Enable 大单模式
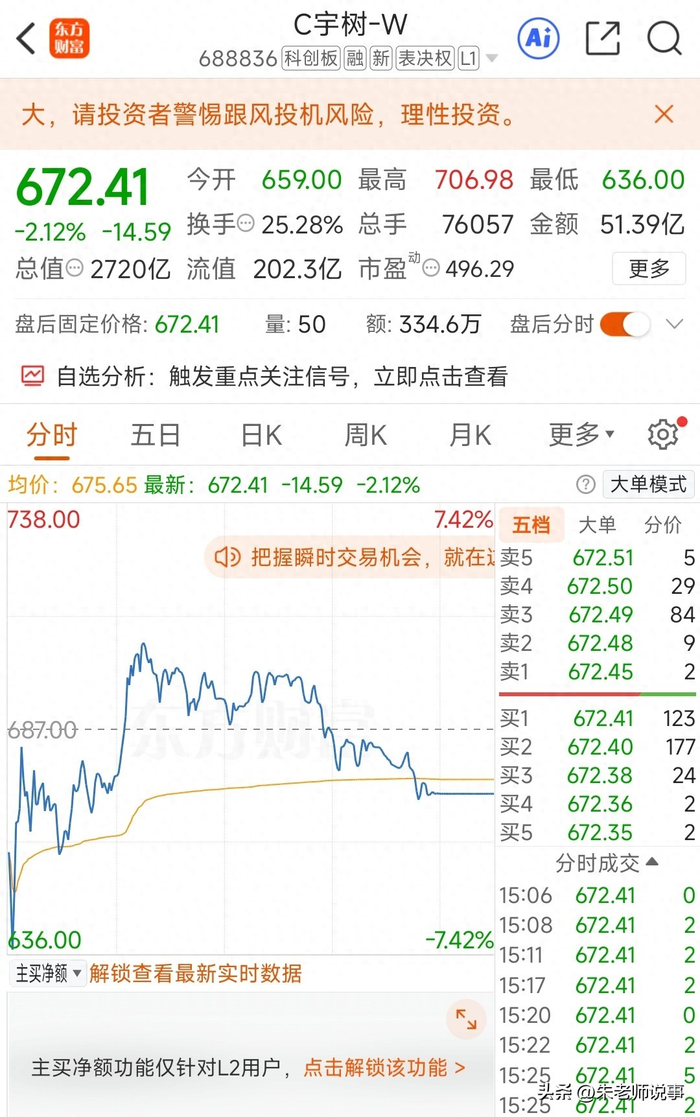Screen dimensions: 700x1117 pos(648,484)
